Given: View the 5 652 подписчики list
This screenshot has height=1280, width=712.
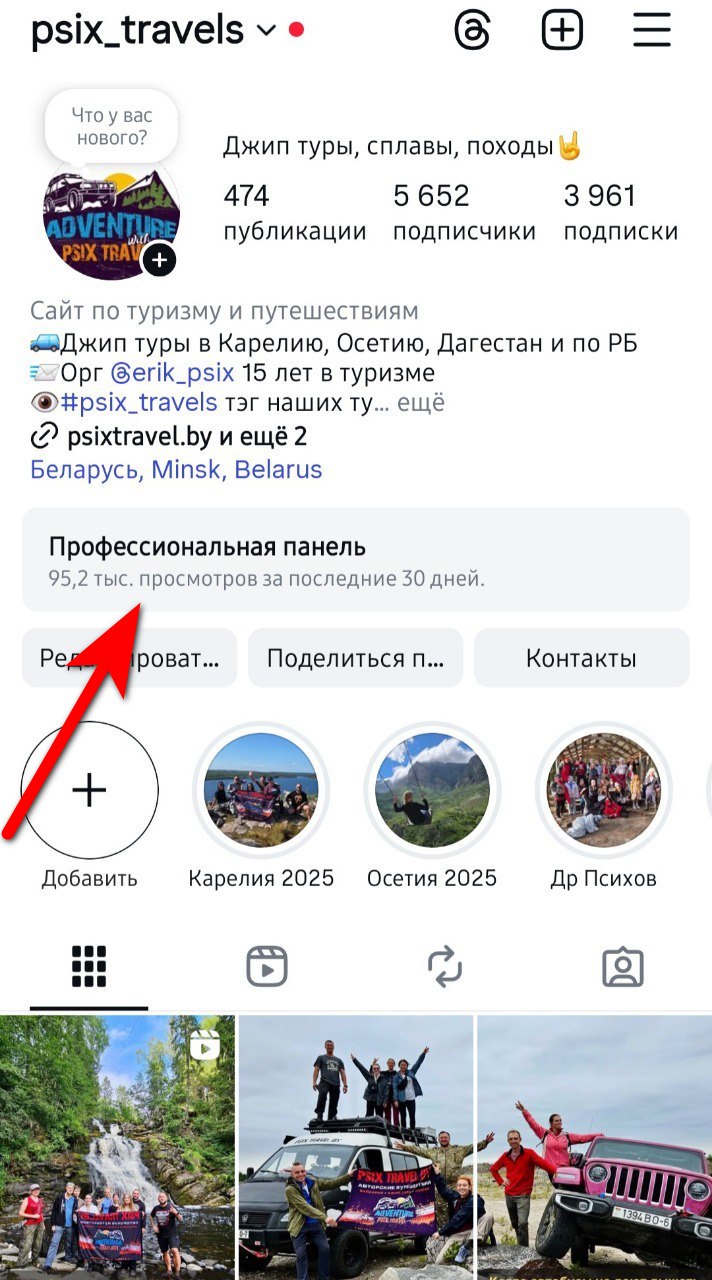Looking at the screenshot, I should [x=463, y=212].
